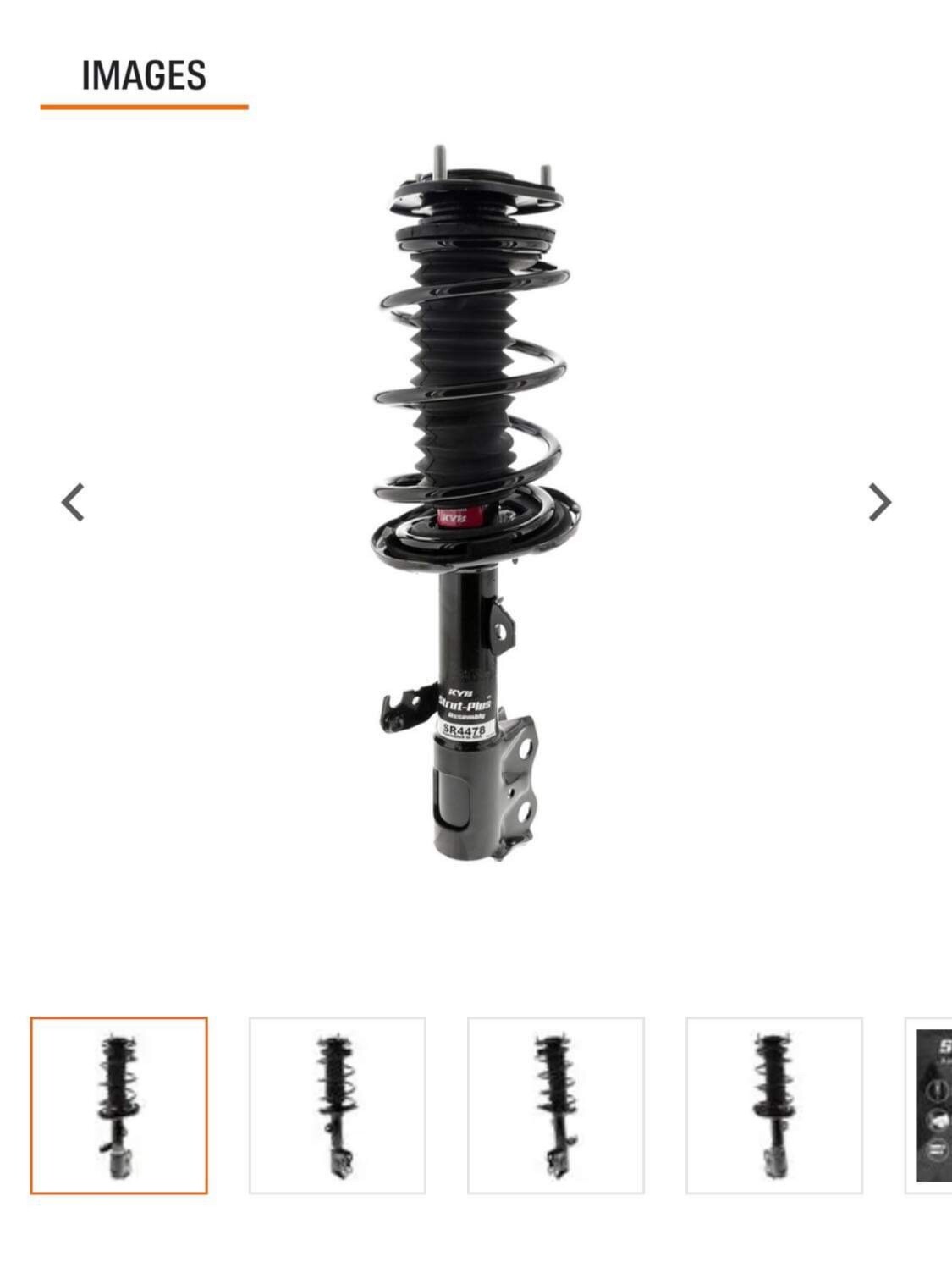This screenshot has height=1284, width=952.
Task: Select the second strut thumbnail
Action: [x=338, y=1105]
